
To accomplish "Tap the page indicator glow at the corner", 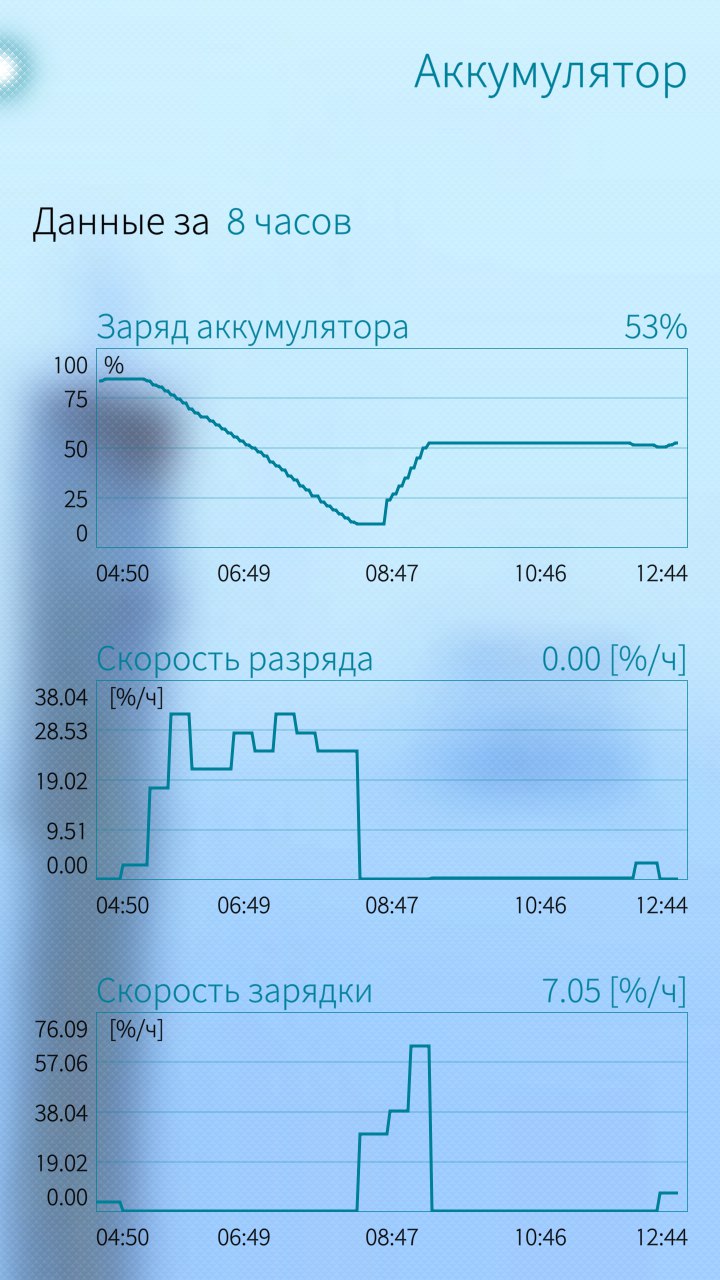I will point(10,68).
